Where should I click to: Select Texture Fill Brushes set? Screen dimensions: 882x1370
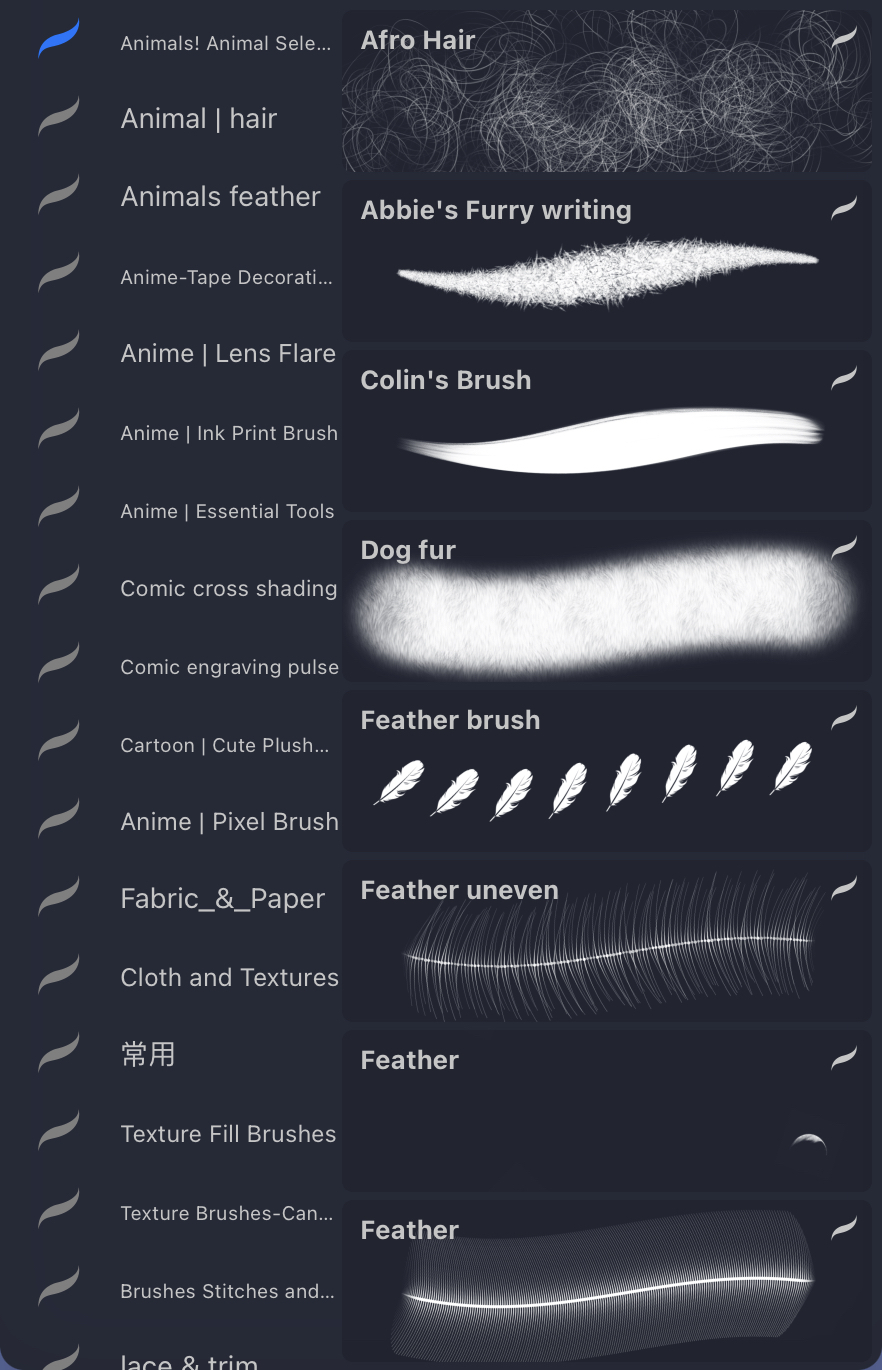coord(228,1134)
